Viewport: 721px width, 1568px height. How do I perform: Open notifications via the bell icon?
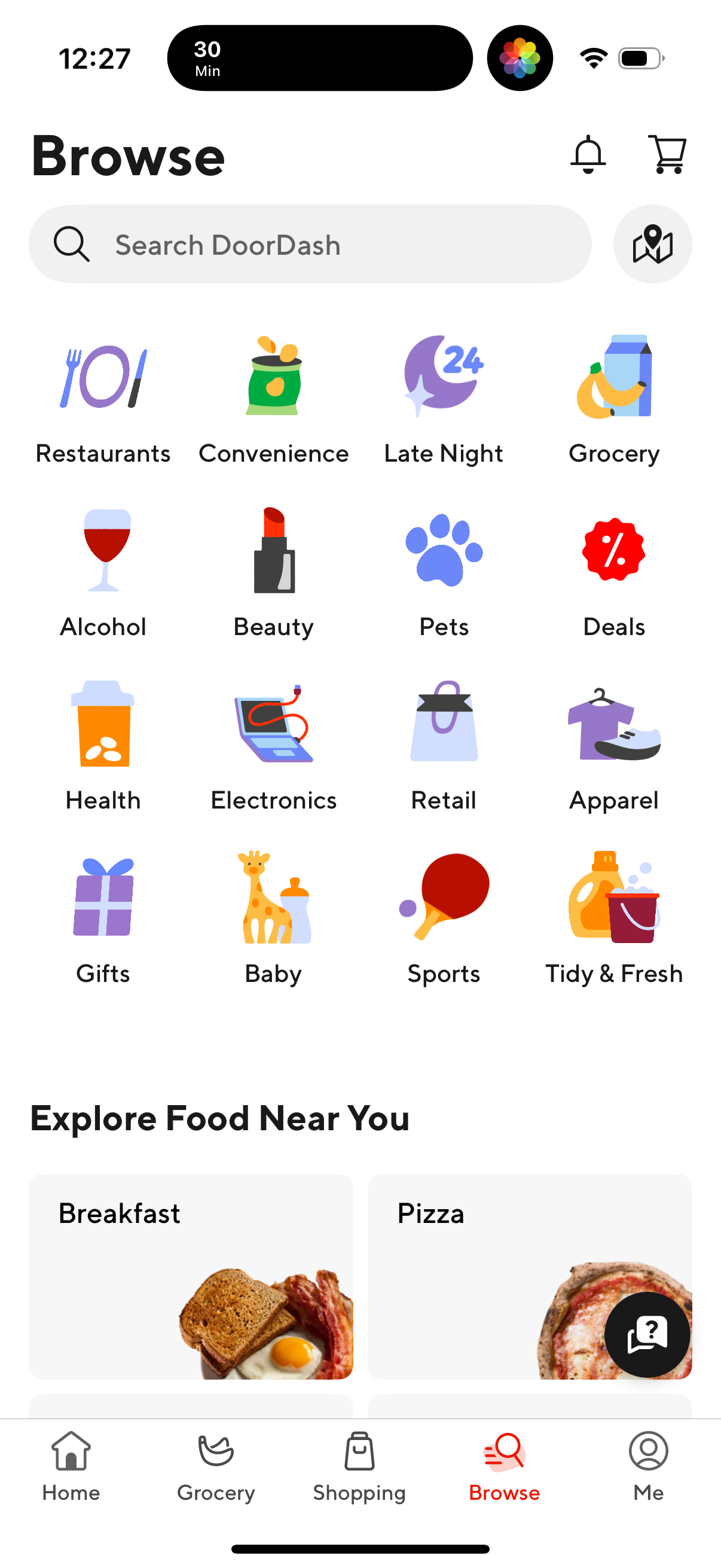(588, 154)
